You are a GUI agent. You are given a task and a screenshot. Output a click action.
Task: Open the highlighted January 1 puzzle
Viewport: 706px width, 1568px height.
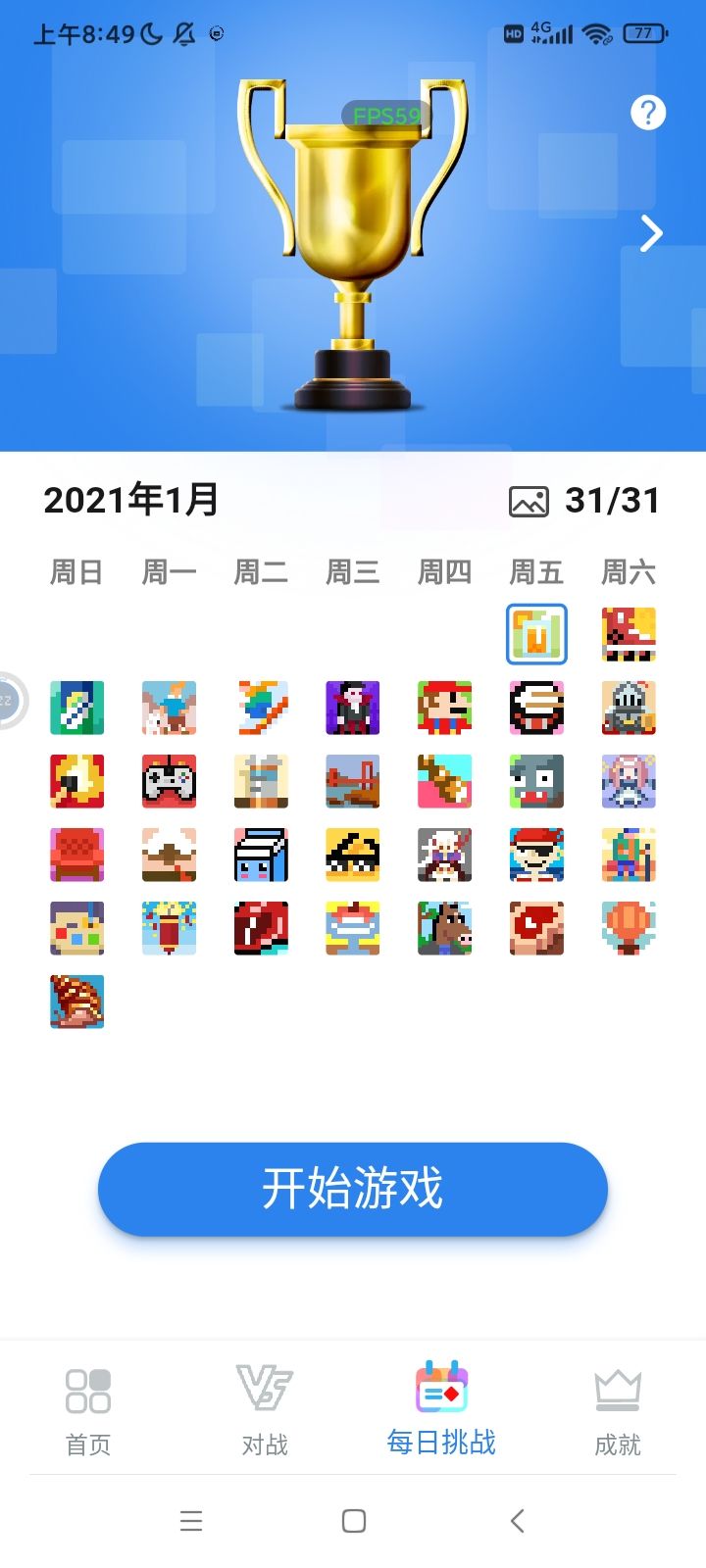(x=535, y=634)
